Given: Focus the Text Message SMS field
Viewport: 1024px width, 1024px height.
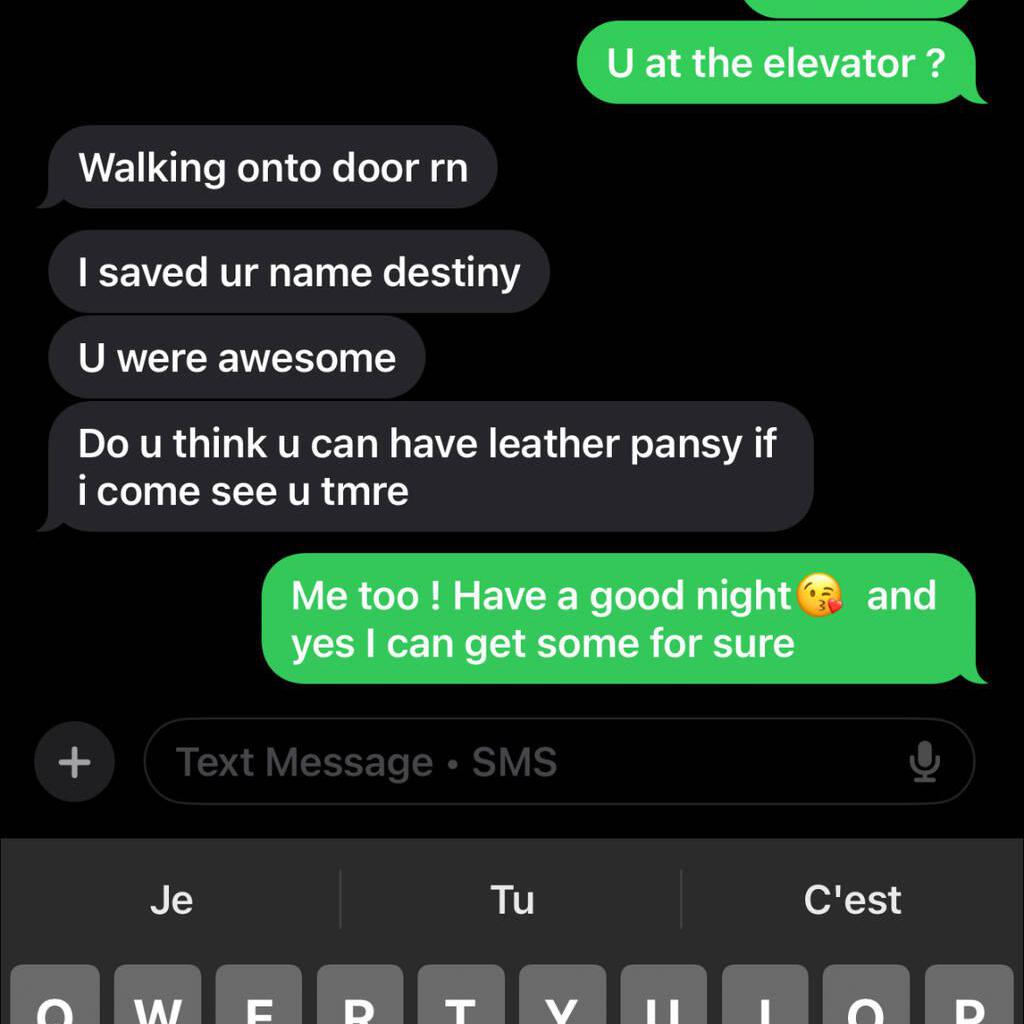Looking at the screenshot, I should point(520,763).
